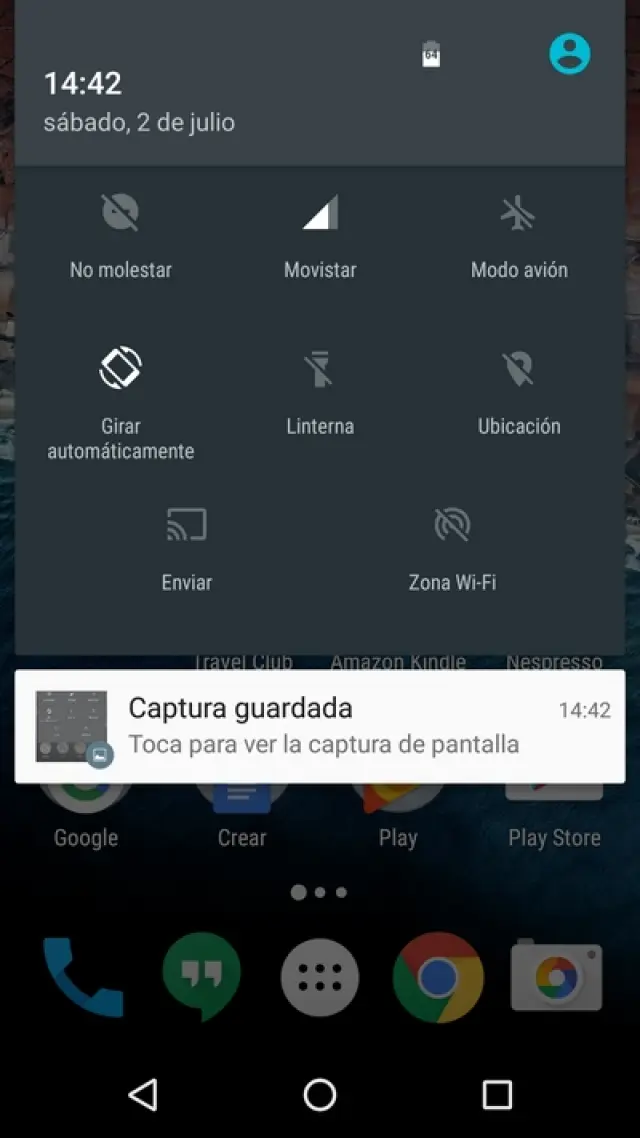Open recent apps overview
This screenshot has width=640, height=1138.
(497, 1095)
